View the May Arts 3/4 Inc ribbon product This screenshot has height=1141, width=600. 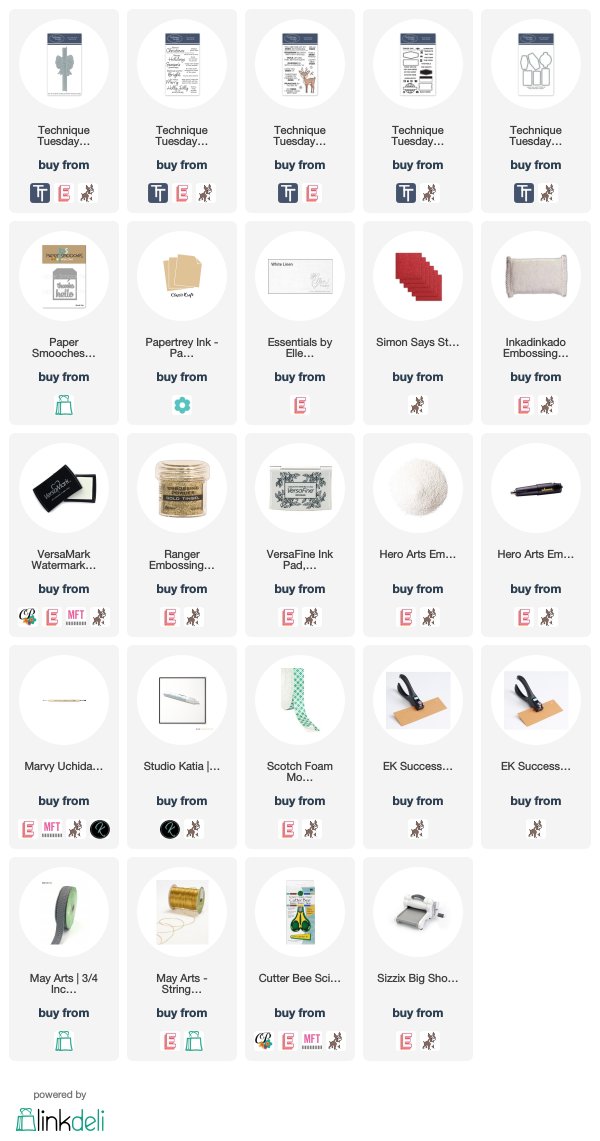pyautogui.click(x=64, y=958)
